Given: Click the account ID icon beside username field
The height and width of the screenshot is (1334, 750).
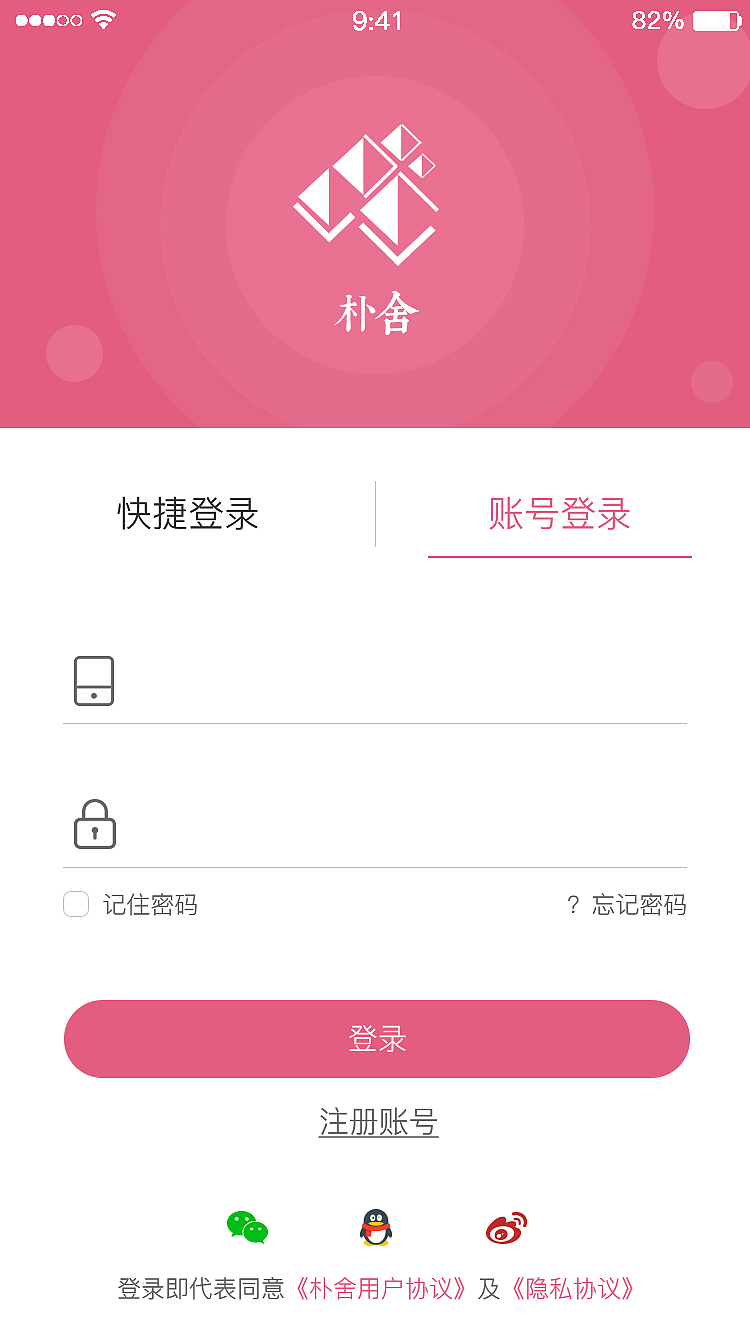Looking at the screenshot, I should coord(94,681).
